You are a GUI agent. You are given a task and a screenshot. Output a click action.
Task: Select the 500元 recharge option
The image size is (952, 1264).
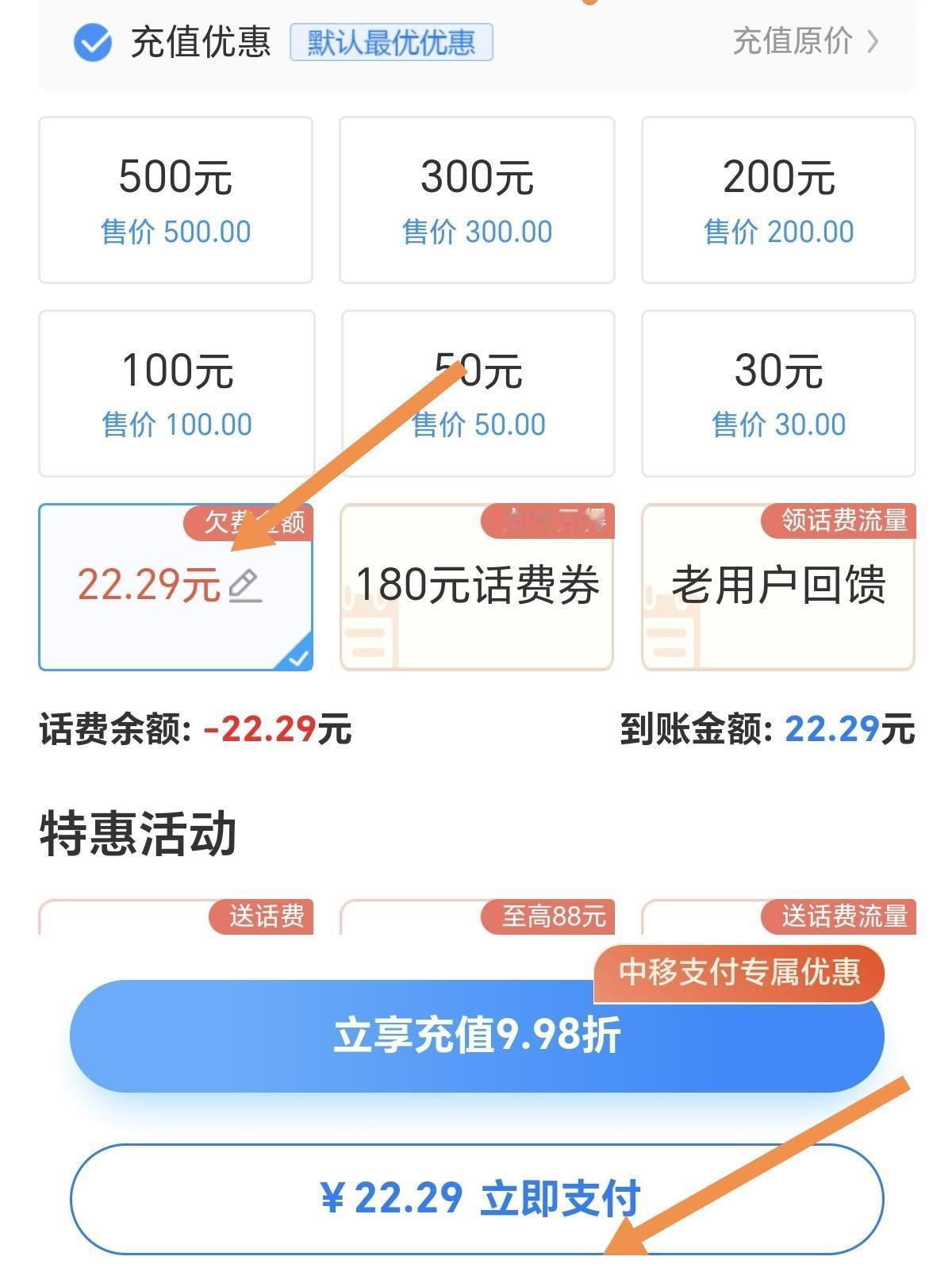(x=175, y=198)
